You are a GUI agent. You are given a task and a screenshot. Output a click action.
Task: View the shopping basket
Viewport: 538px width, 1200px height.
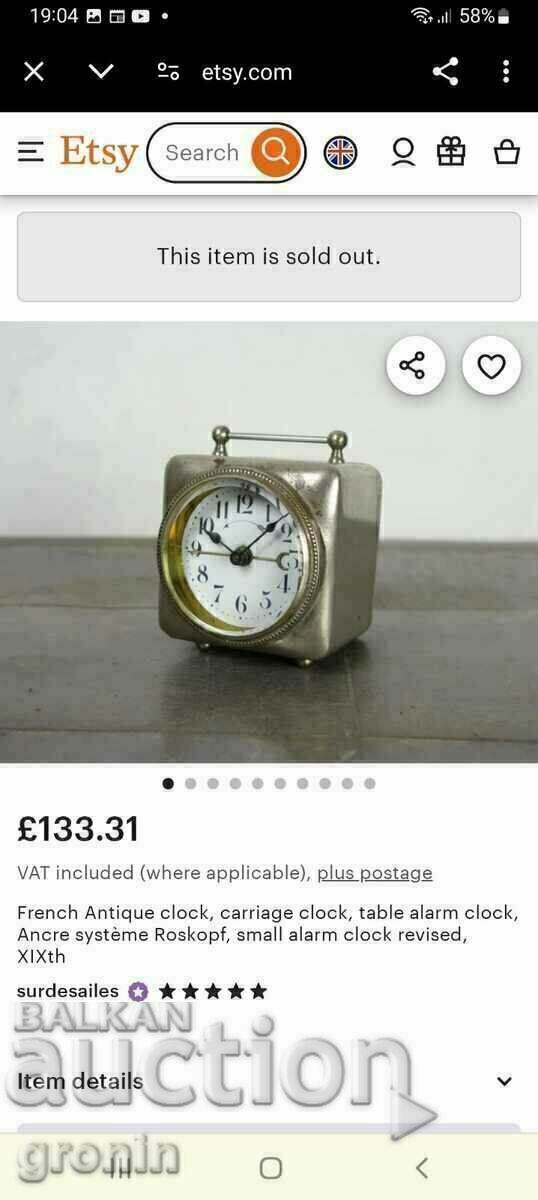pos(507,152)
